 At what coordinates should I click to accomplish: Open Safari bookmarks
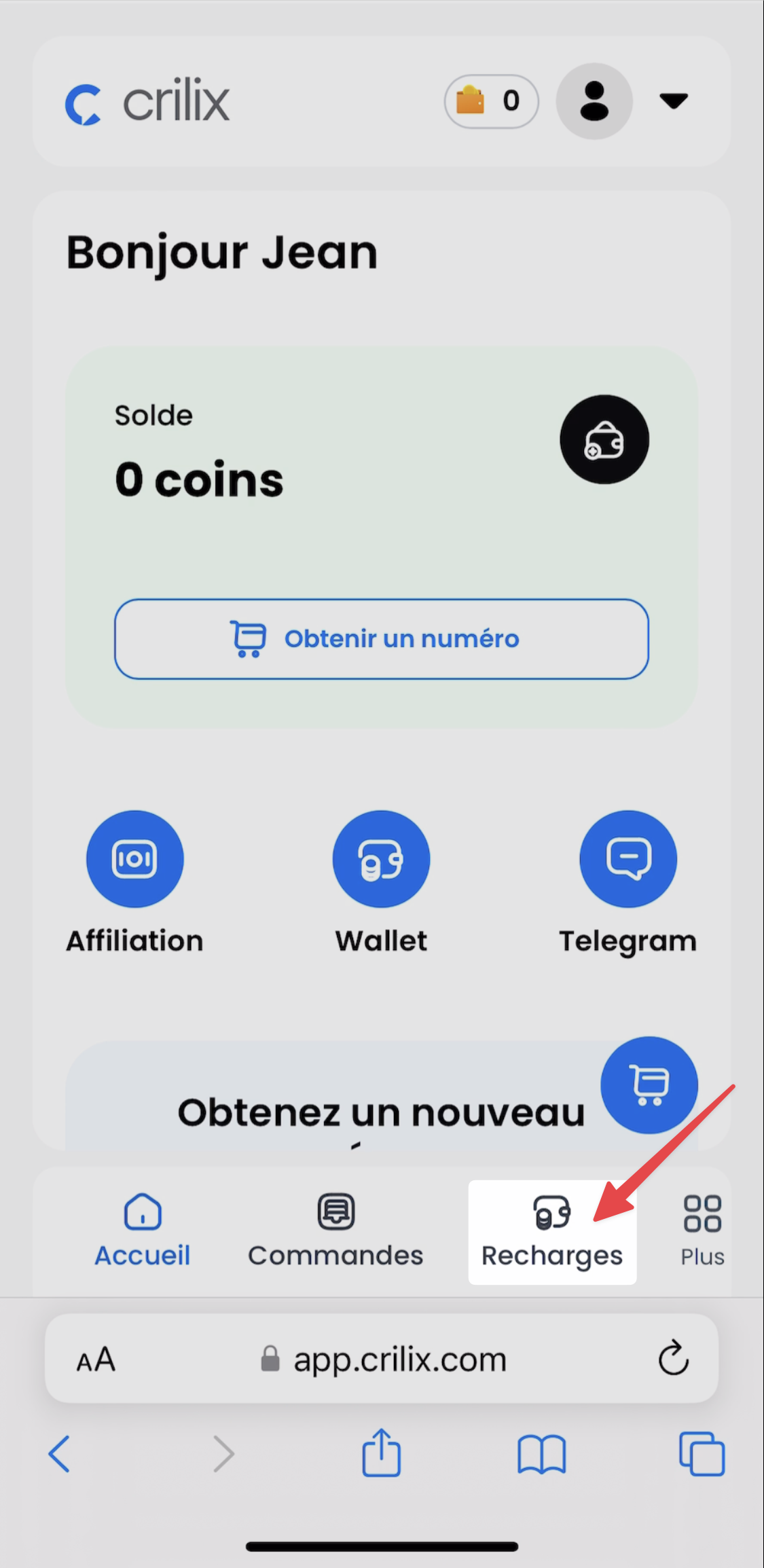point(541,1455)
